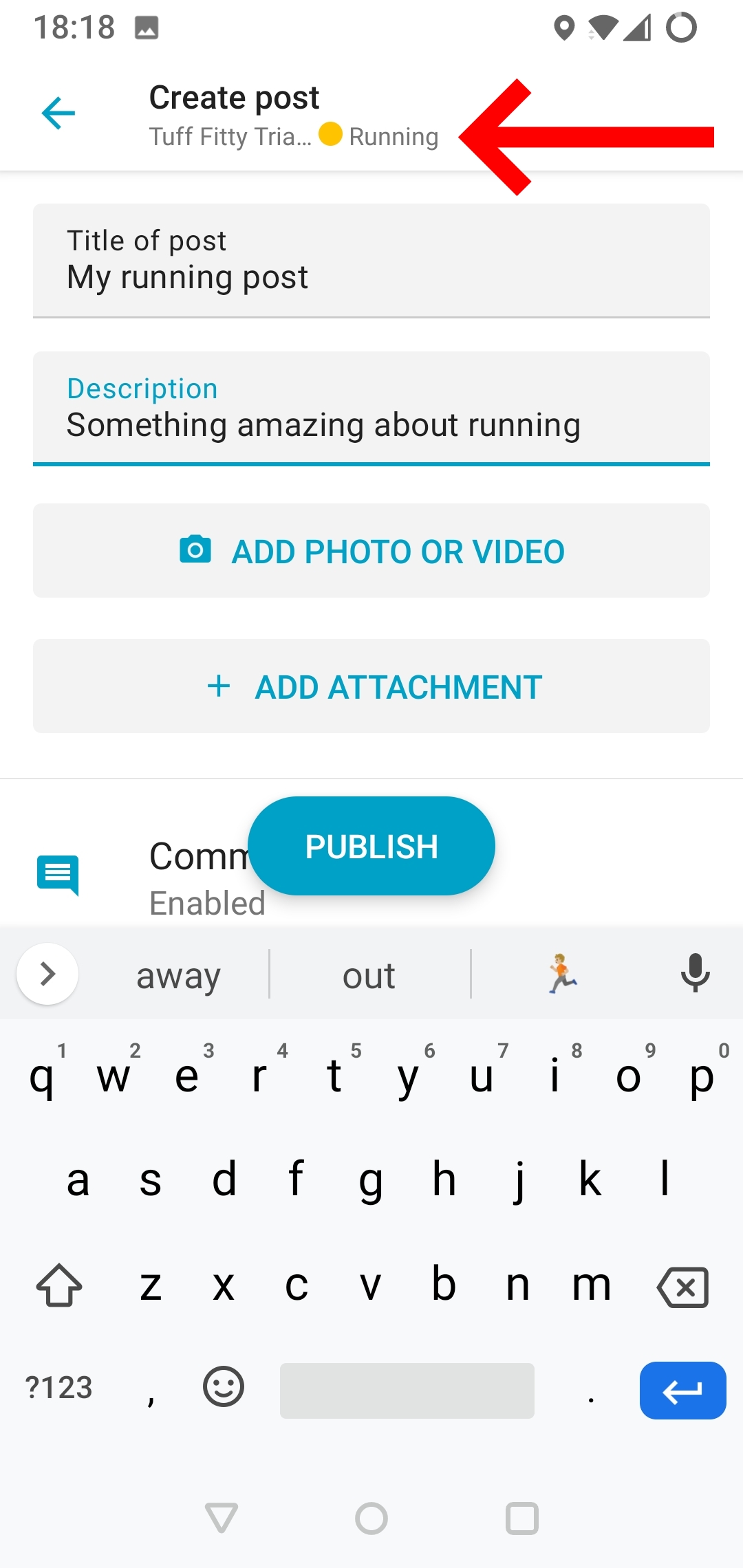The image size is (743, 1568).
Task: Tap the shift key
Action: tap(59, 1285)
